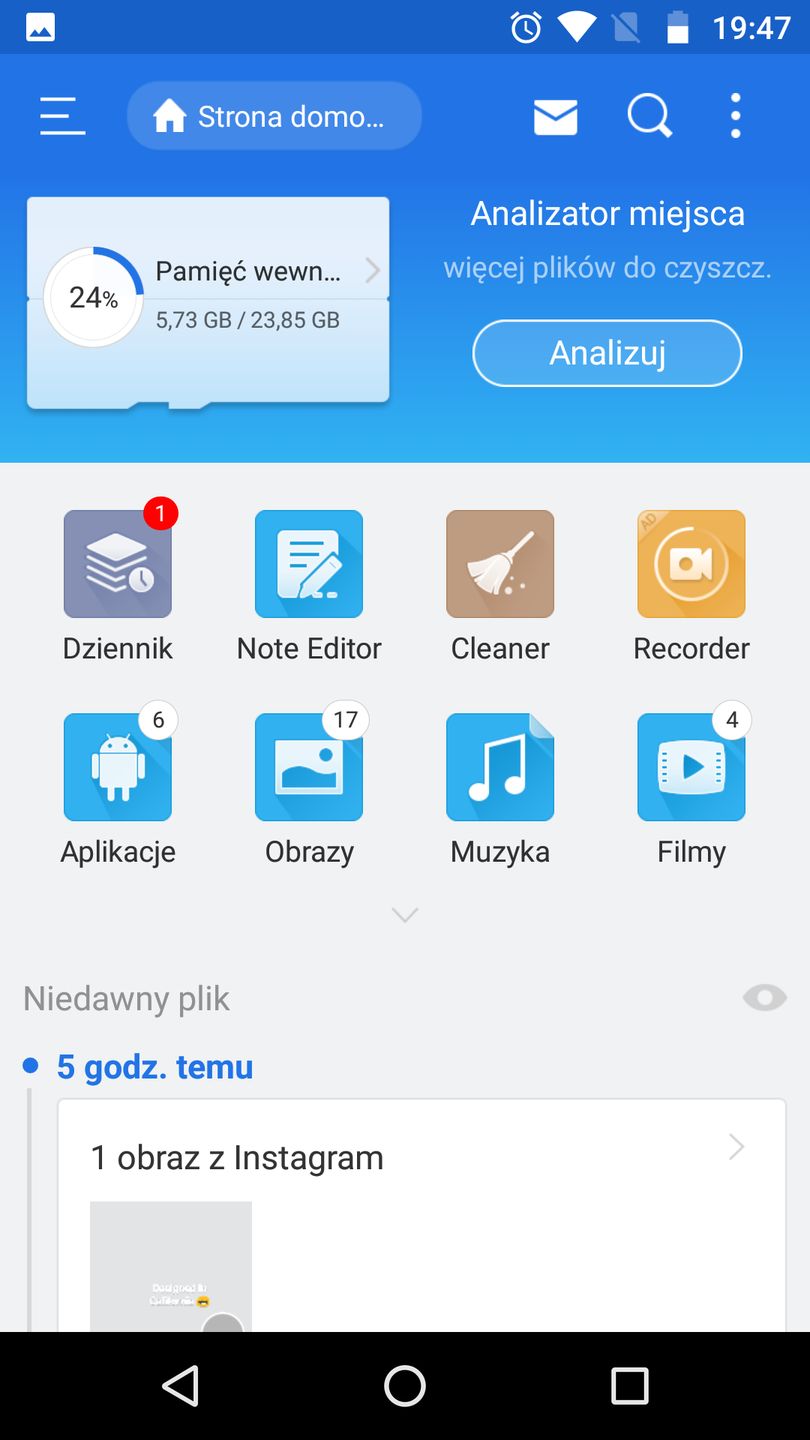Expand more tools using the down chevron
810x1440 pixels.
click(x=404, y=914)
